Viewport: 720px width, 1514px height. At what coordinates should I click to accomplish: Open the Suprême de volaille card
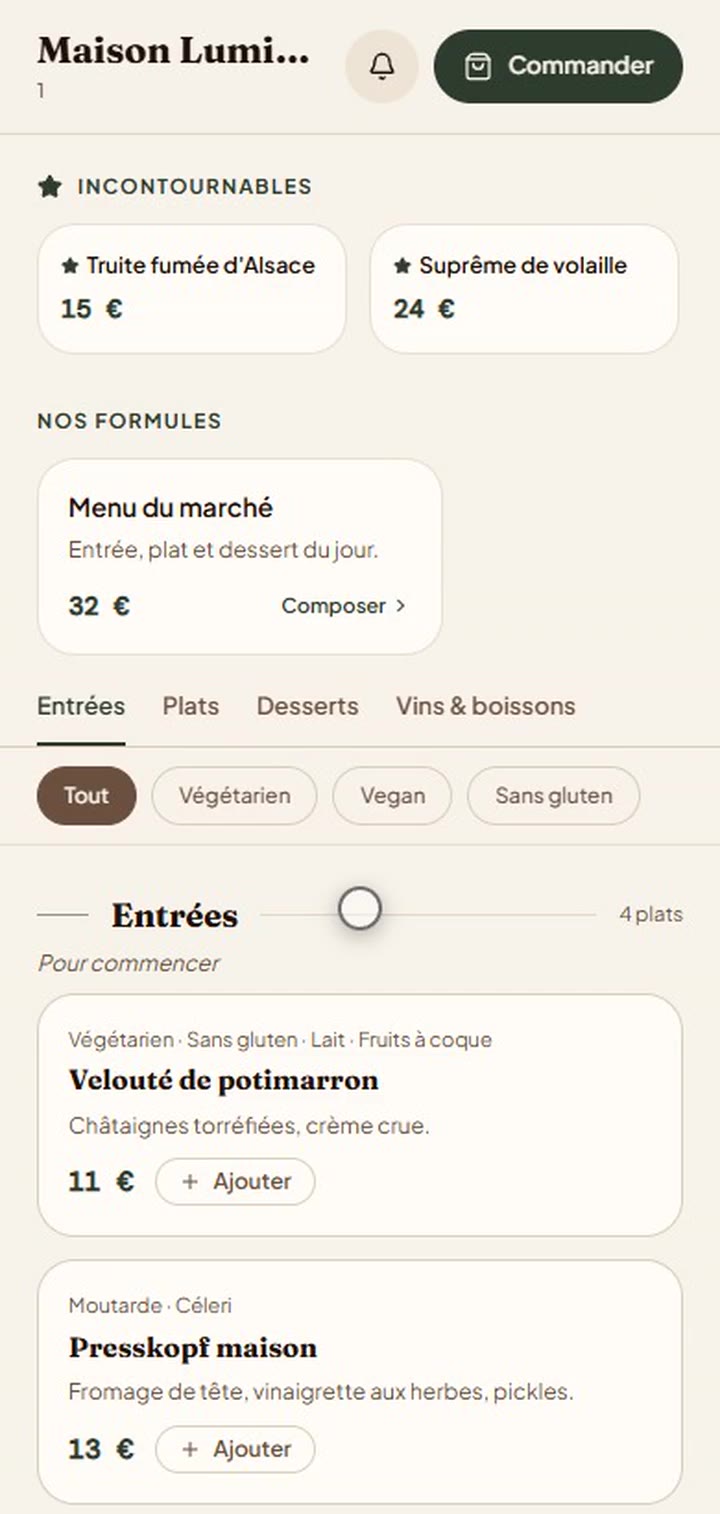point(524,289)
